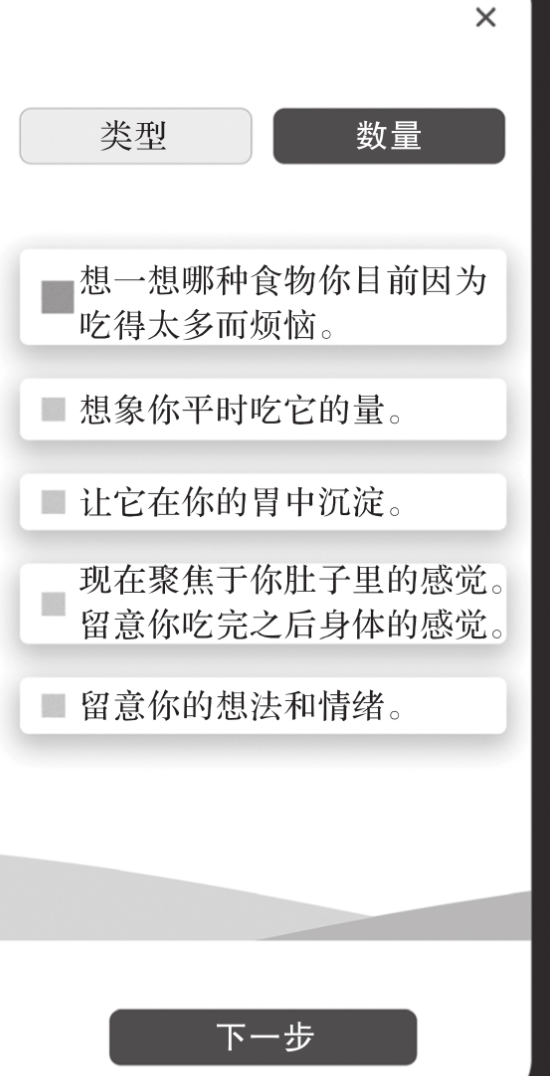Viewport: 550px width, 1076px height.
Task: Mark 让它在你的胃中沉淀 as done
Action: 53,502
